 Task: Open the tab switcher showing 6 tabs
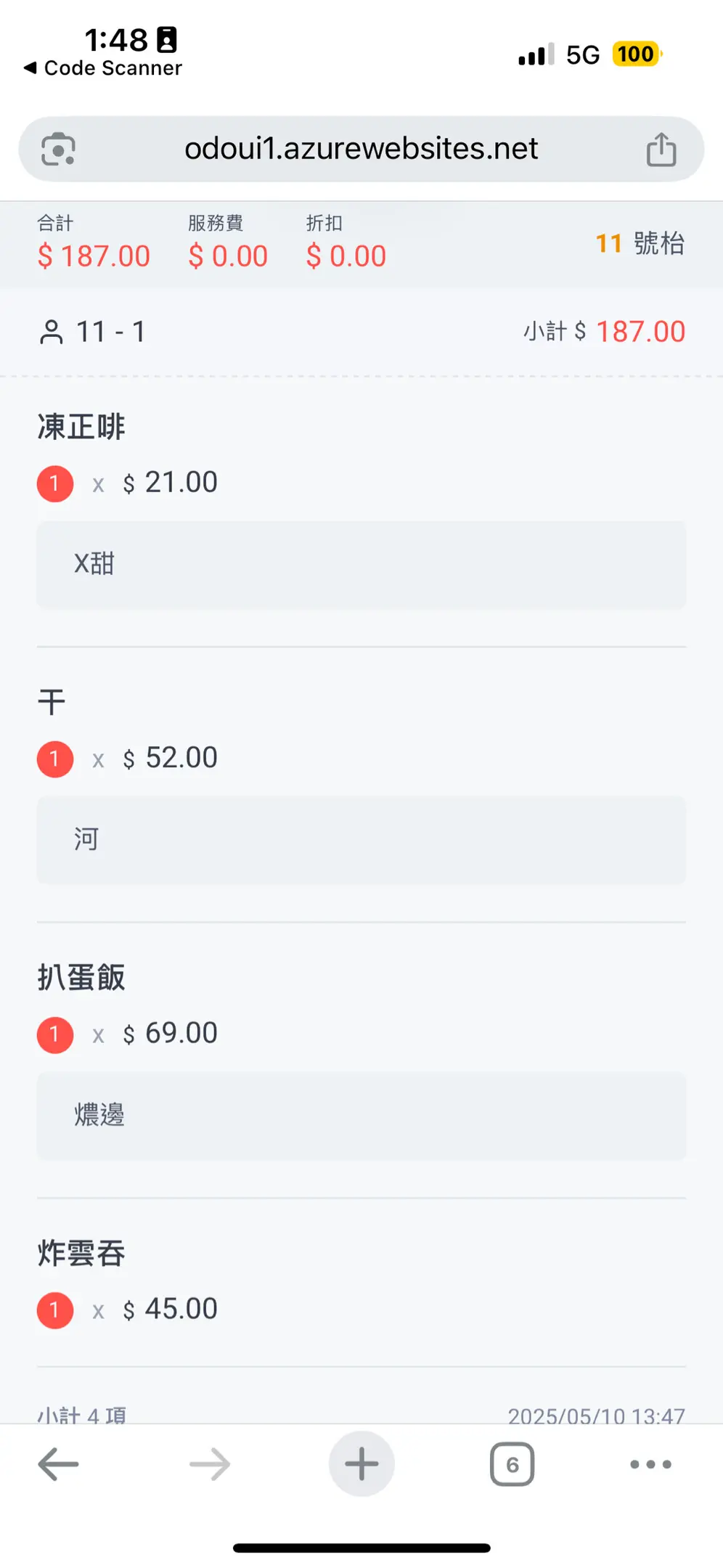(512, 1464)
